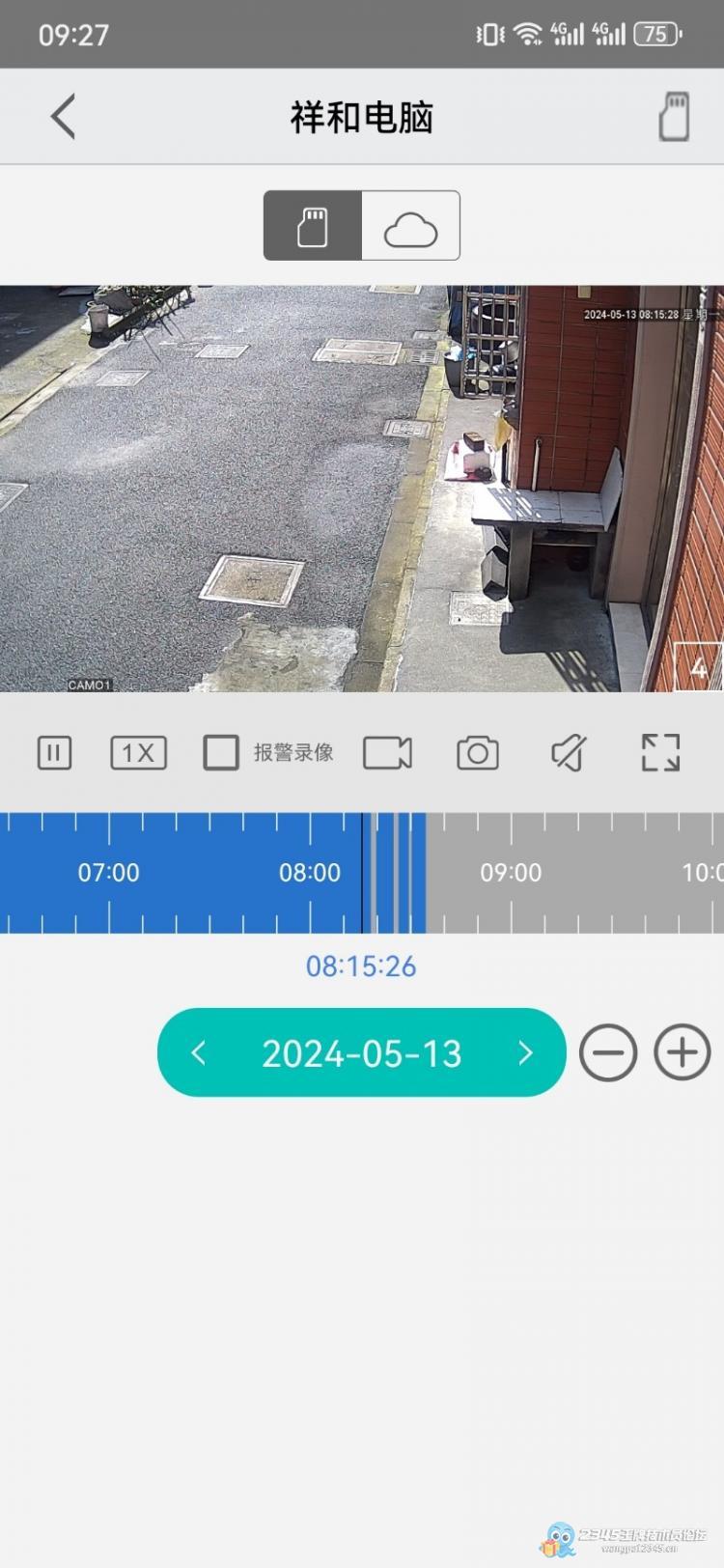The height and width of the screenshot is (1568, 724).
Task: Zoom in the timeline with plus
Action: pyautogui.click(x=682, y=1052)
